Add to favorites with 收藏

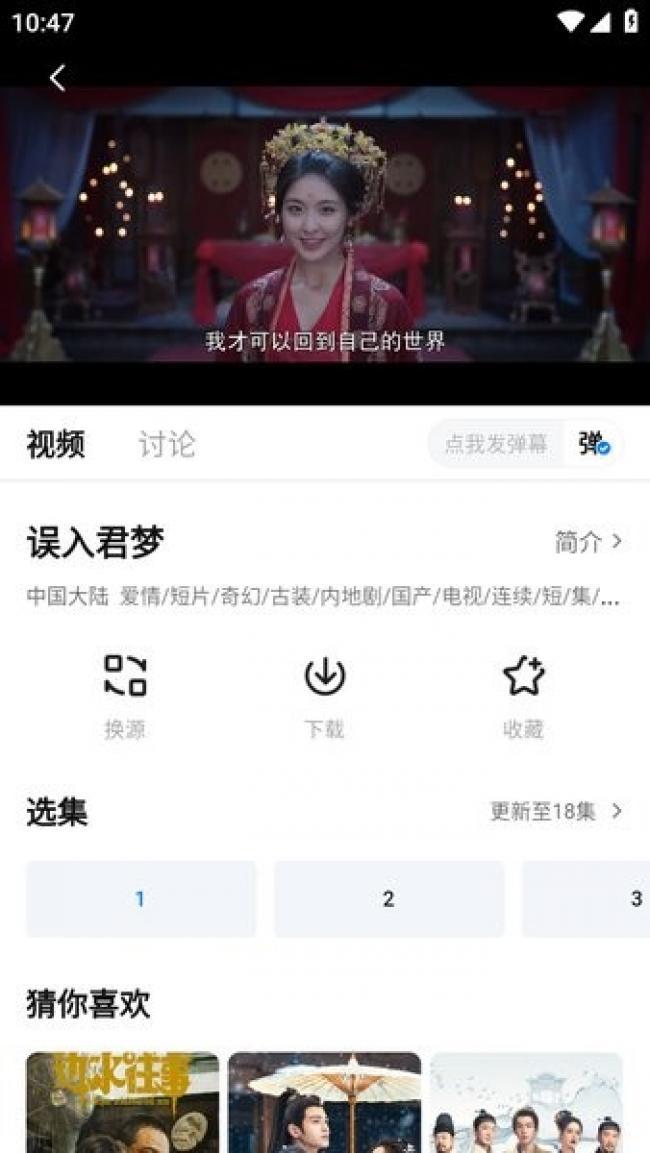pyautogui.click(x=523, y=695)
